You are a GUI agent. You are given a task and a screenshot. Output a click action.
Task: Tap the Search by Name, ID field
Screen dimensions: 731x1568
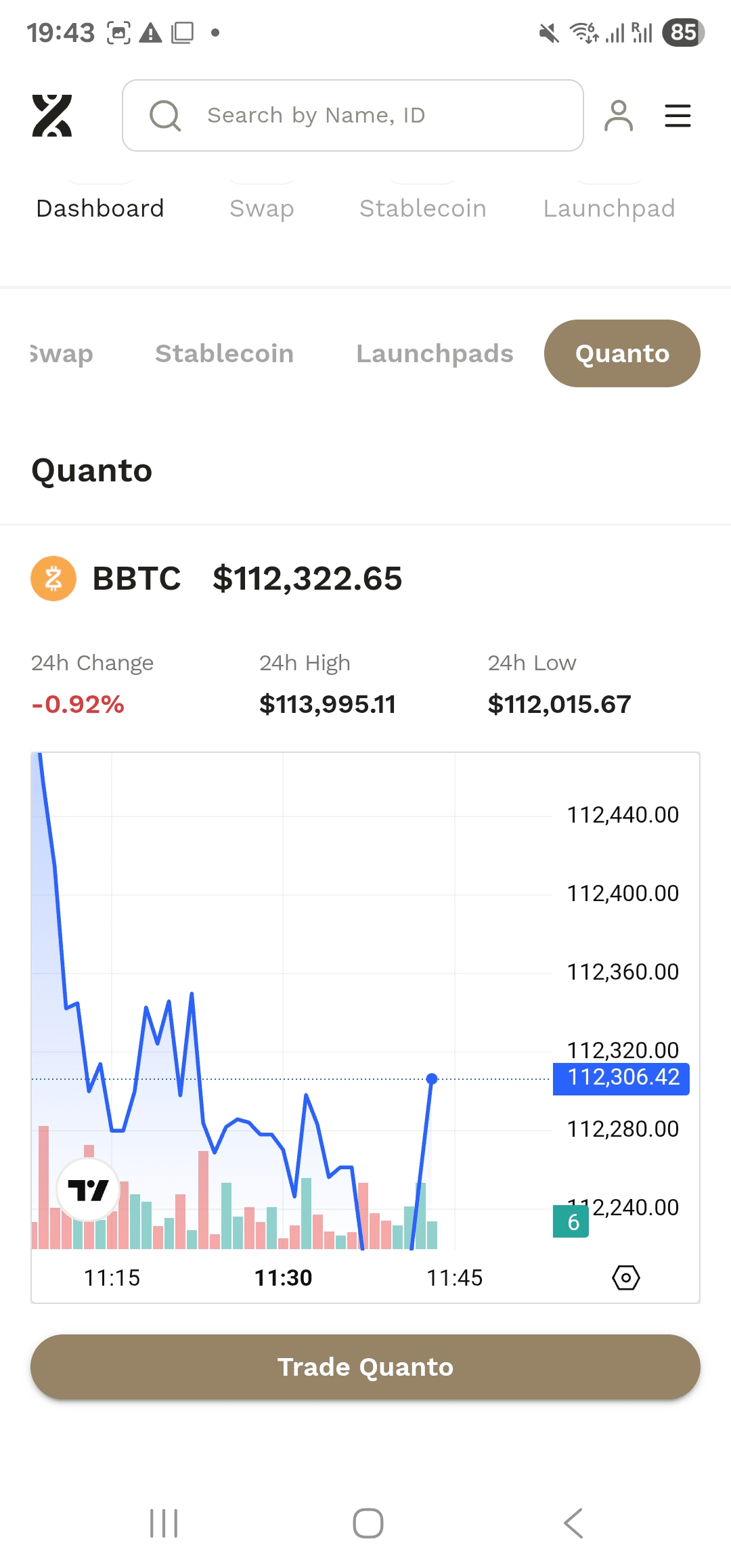pos(353,115)
